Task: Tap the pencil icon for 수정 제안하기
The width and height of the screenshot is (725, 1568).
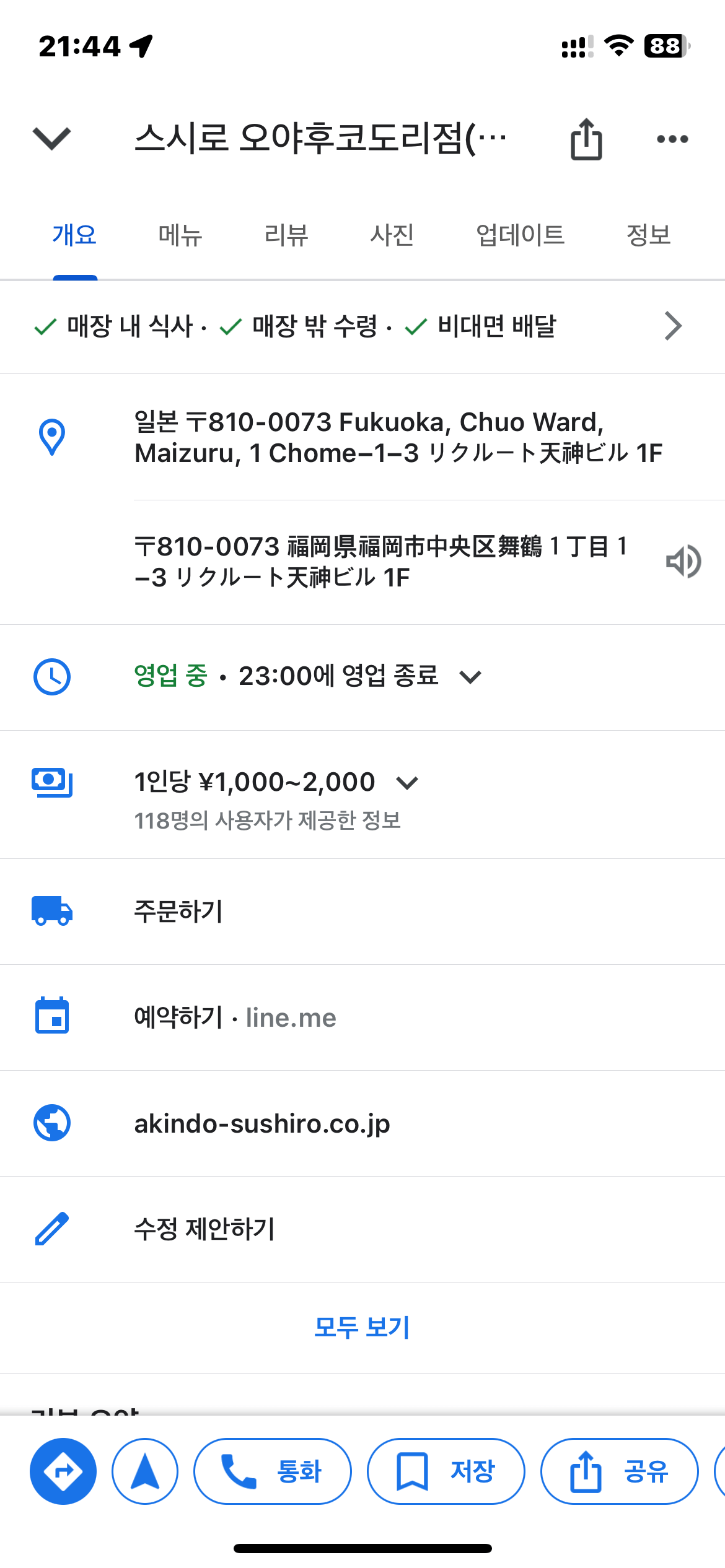Action: point(52,1229)
